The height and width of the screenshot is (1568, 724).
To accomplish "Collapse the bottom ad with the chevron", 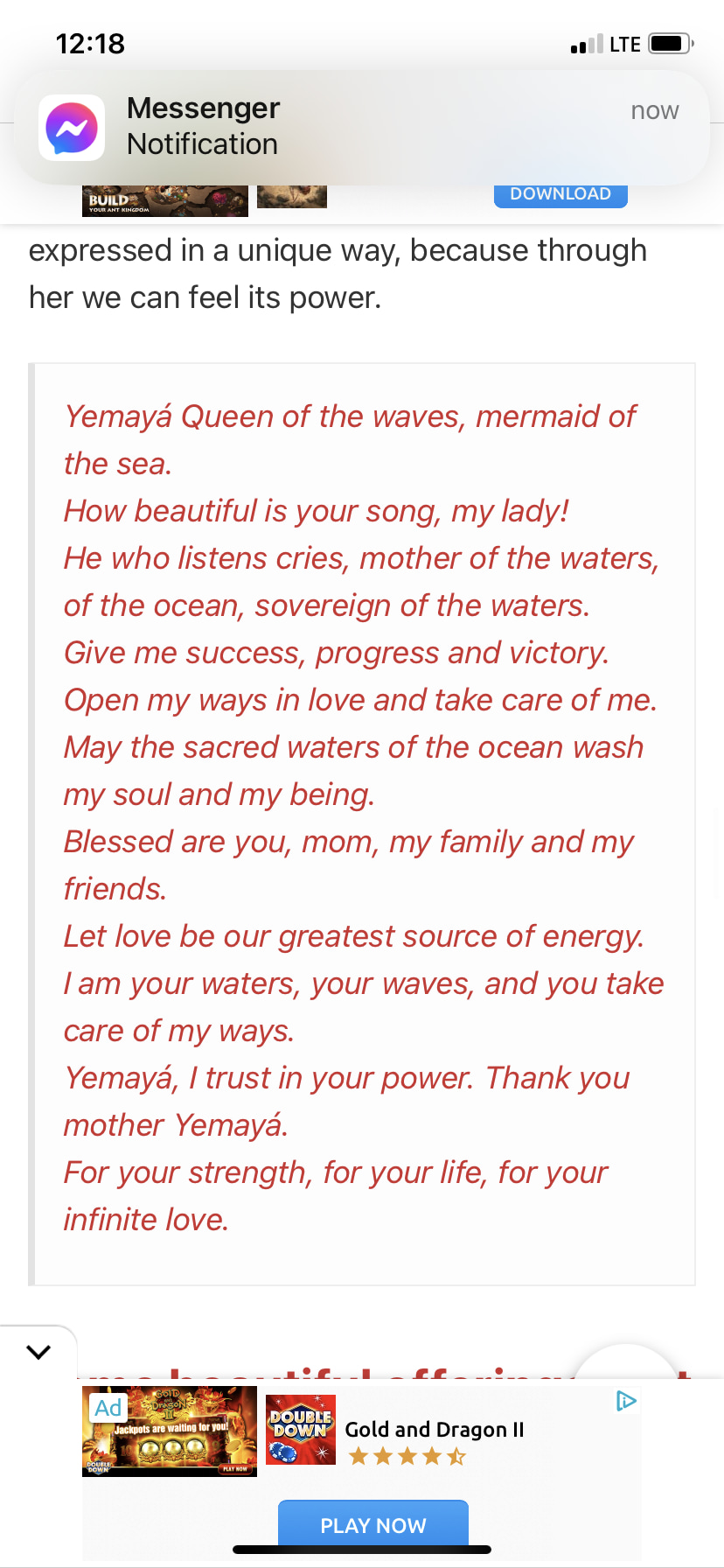I will click(x=38, y=1352).
